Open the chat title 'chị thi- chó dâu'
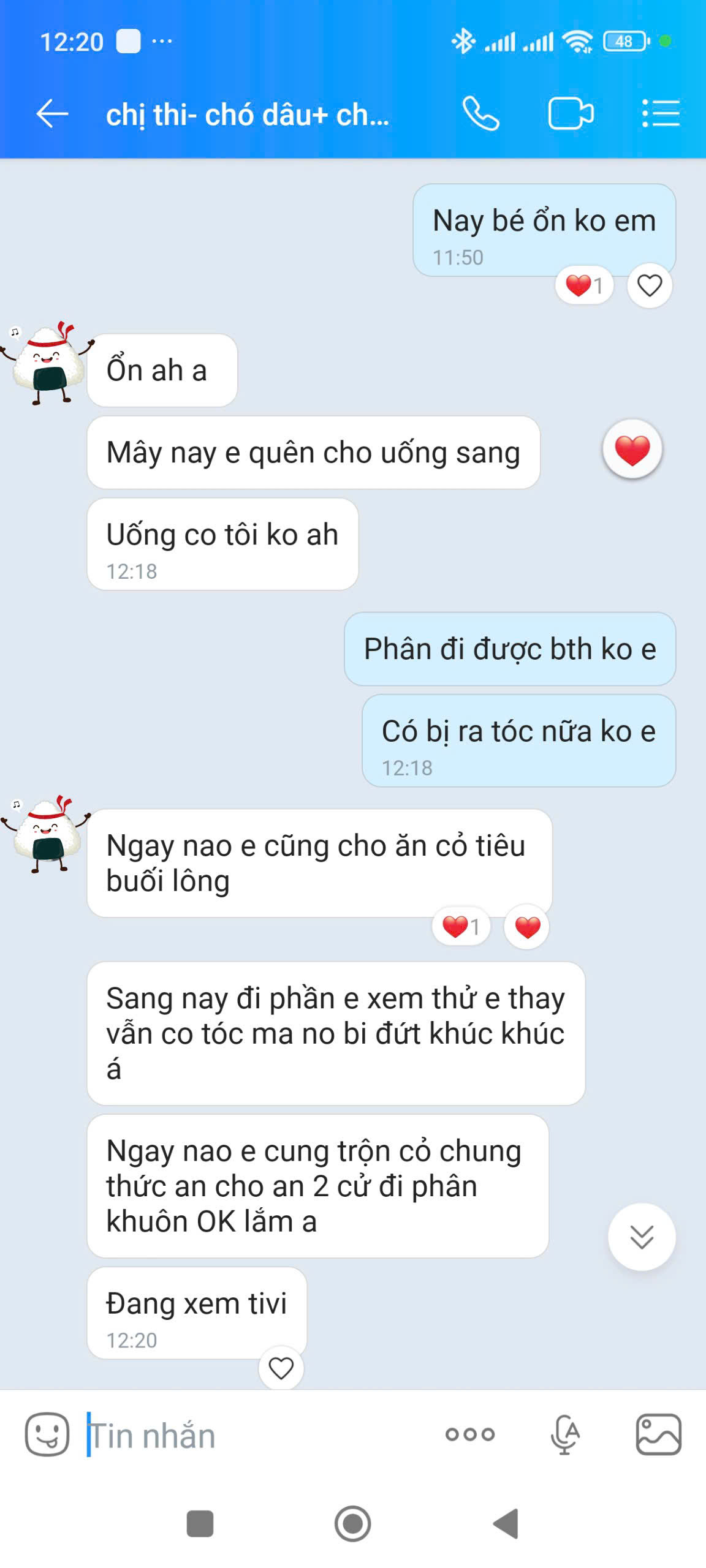 pos(248,115)
